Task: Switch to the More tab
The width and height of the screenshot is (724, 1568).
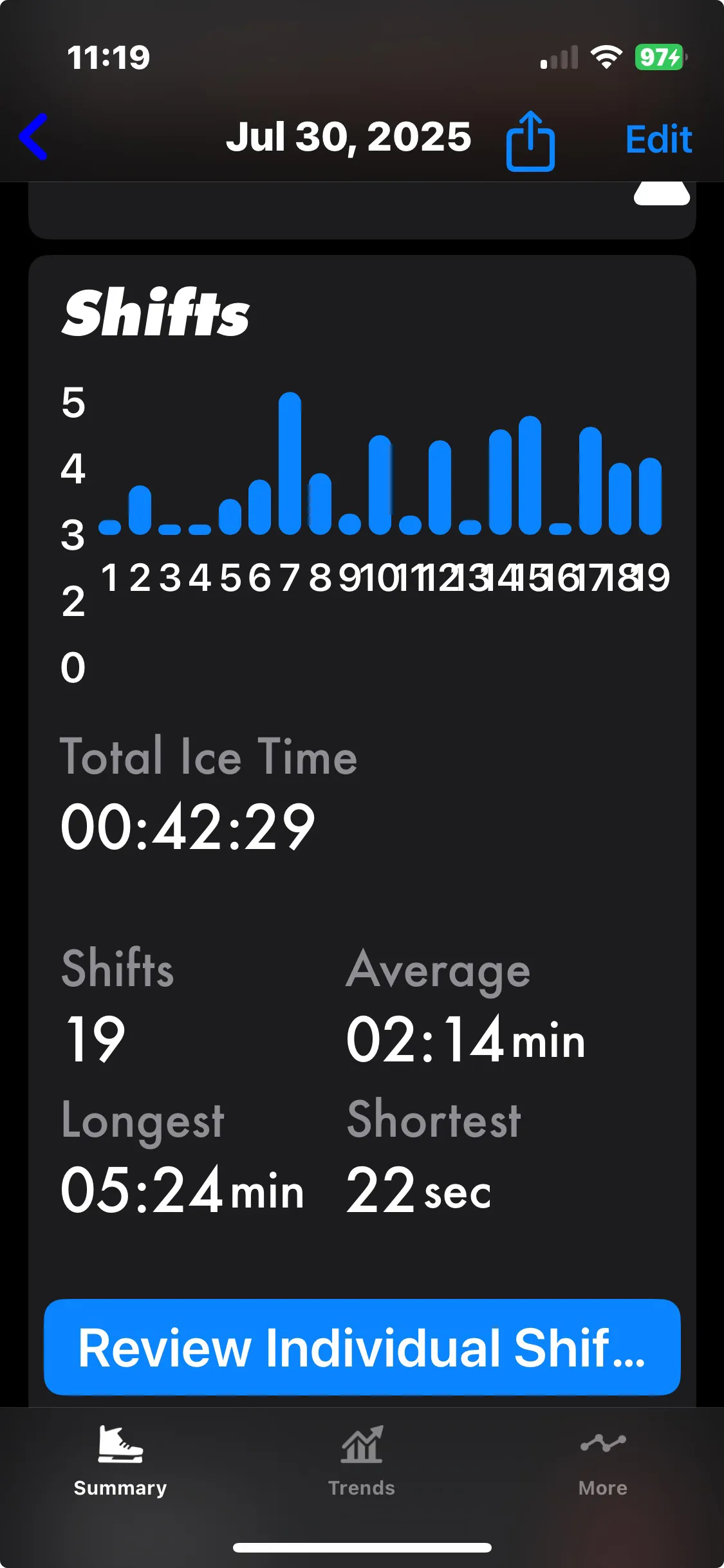Action: pyautogui.click(x=602, y=1468)
